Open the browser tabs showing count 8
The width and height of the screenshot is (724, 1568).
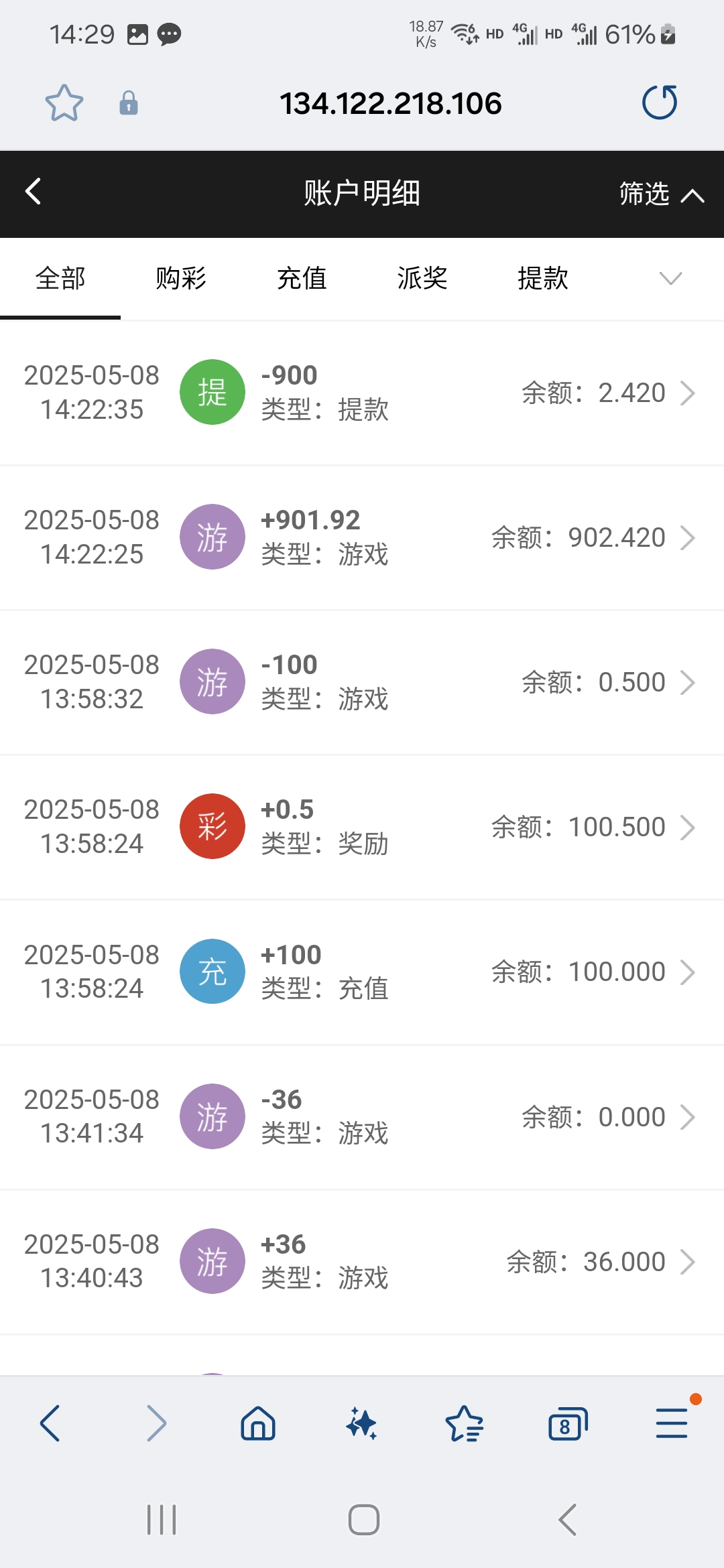(x=567, y=1423)
